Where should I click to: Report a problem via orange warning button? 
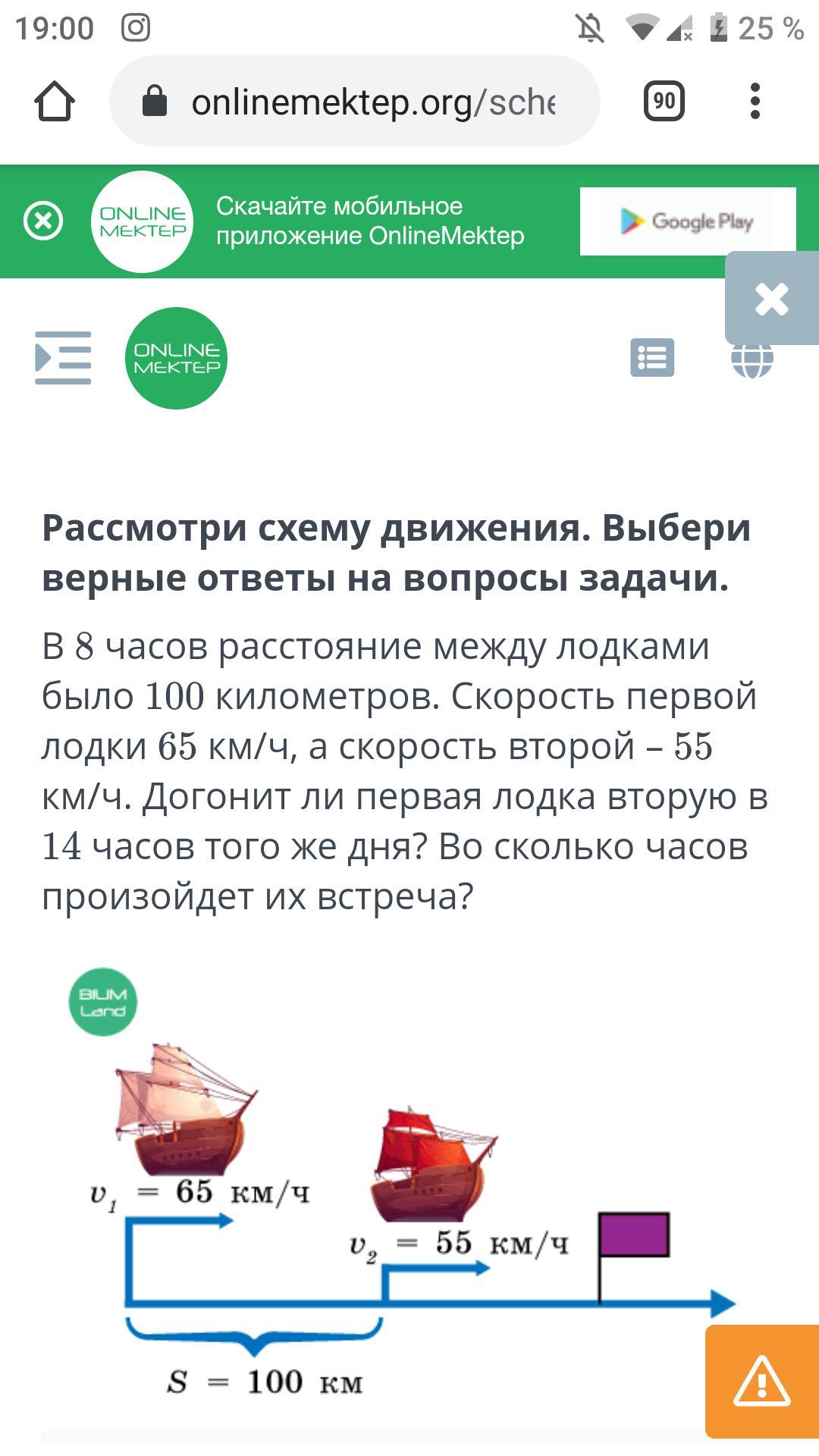coord(762,1381)
